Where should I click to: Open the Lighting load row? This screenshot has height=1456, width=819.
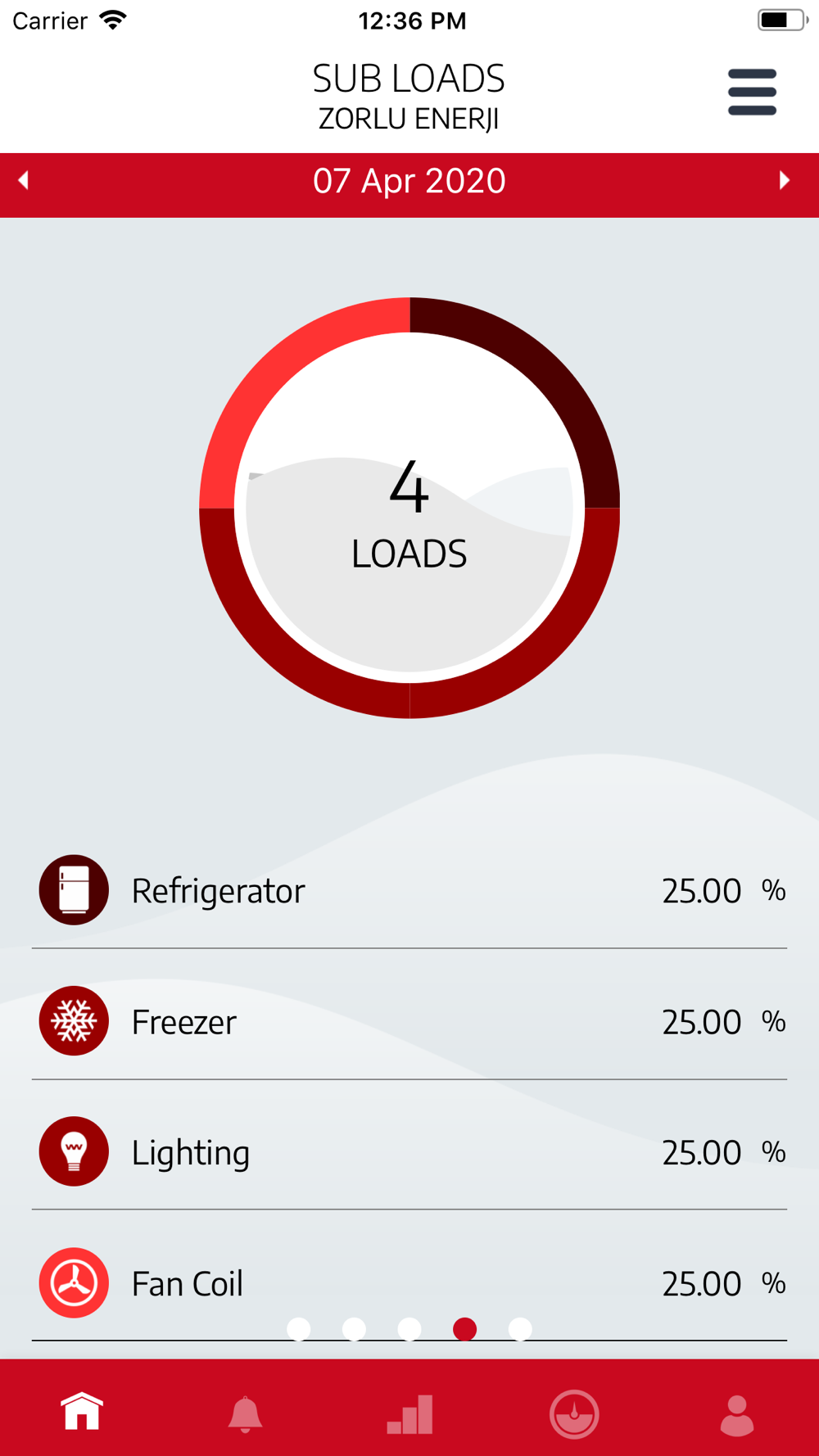(x=409, y=1152)
